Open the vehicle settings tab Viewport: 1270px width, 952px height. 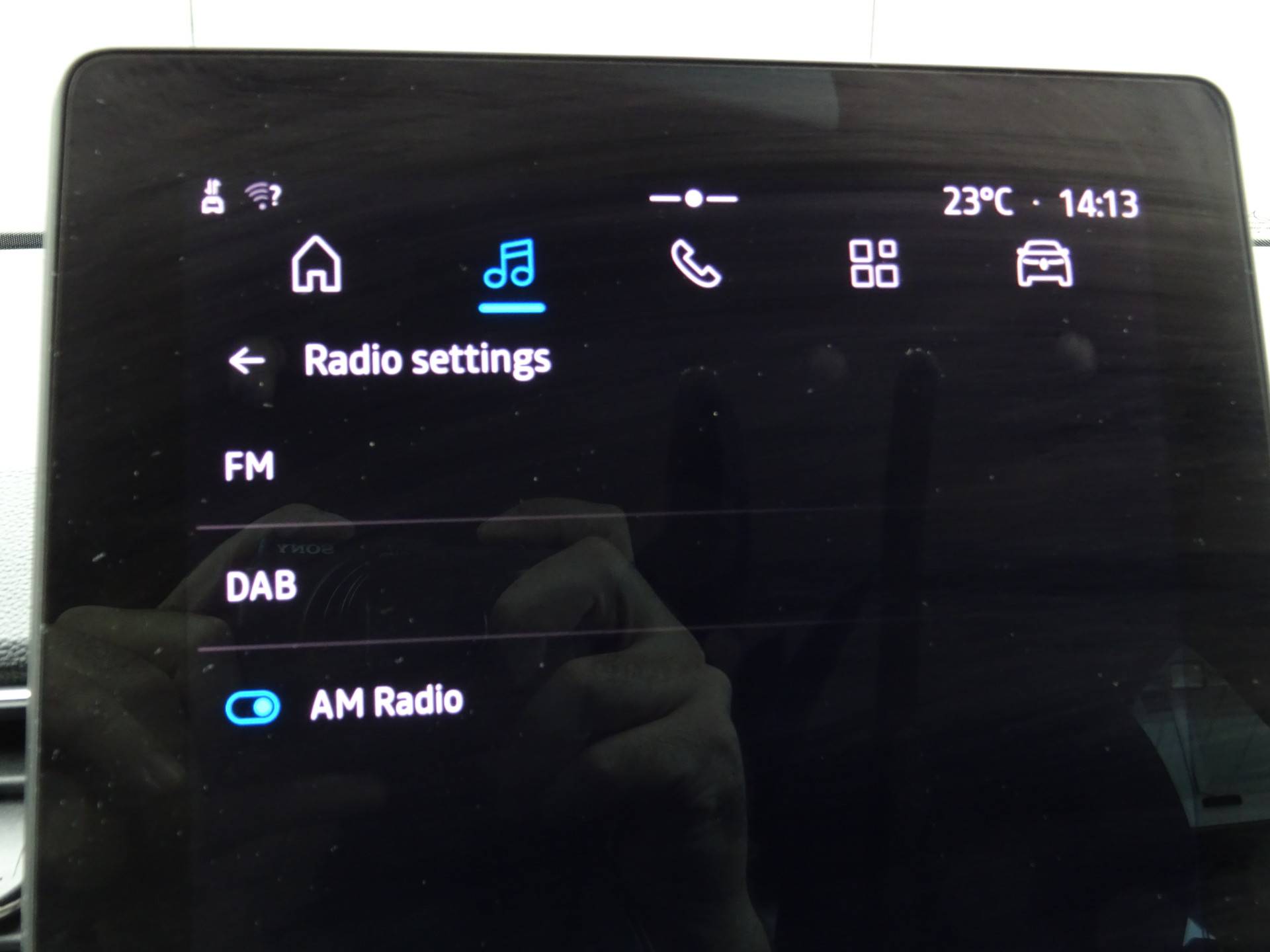1044,264
